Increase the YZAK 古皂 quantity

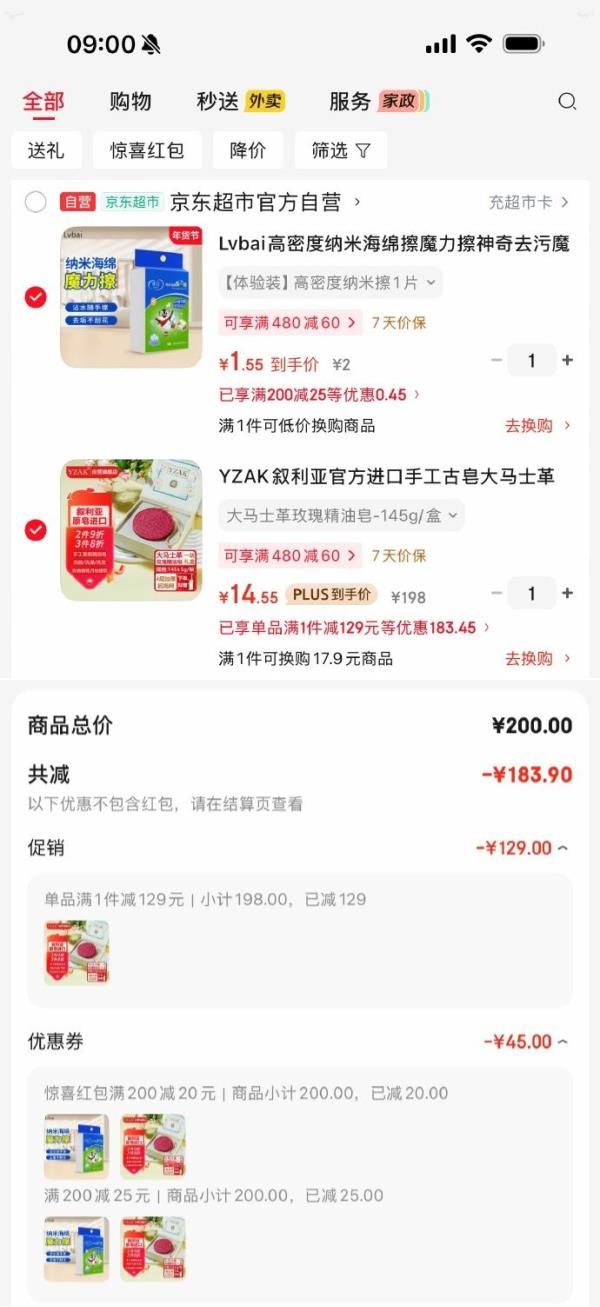pyautogui.click(x=568, y=593)
